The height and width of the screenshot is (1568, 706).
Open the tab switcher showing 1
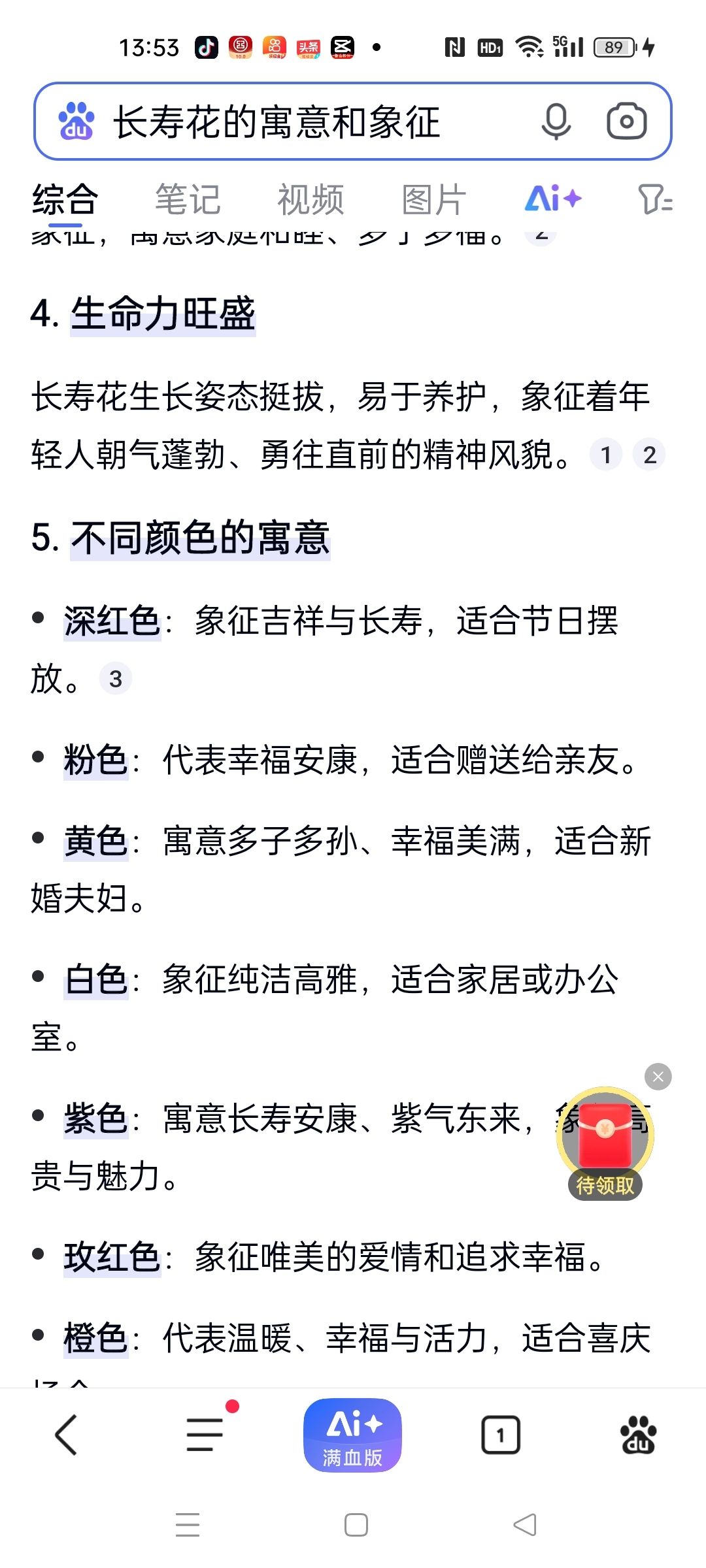click(501, 1435)
